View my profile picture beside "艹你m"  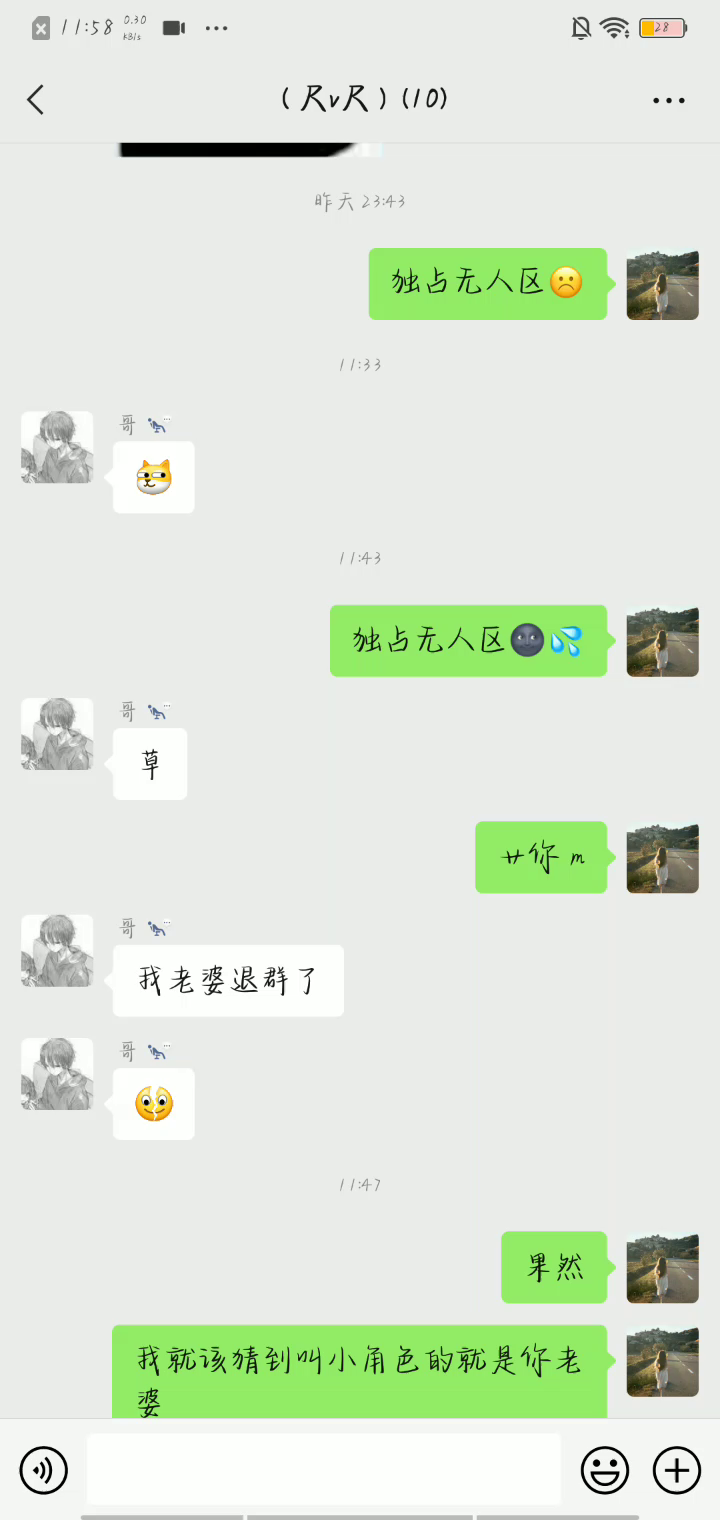click(x=662, y=858)
